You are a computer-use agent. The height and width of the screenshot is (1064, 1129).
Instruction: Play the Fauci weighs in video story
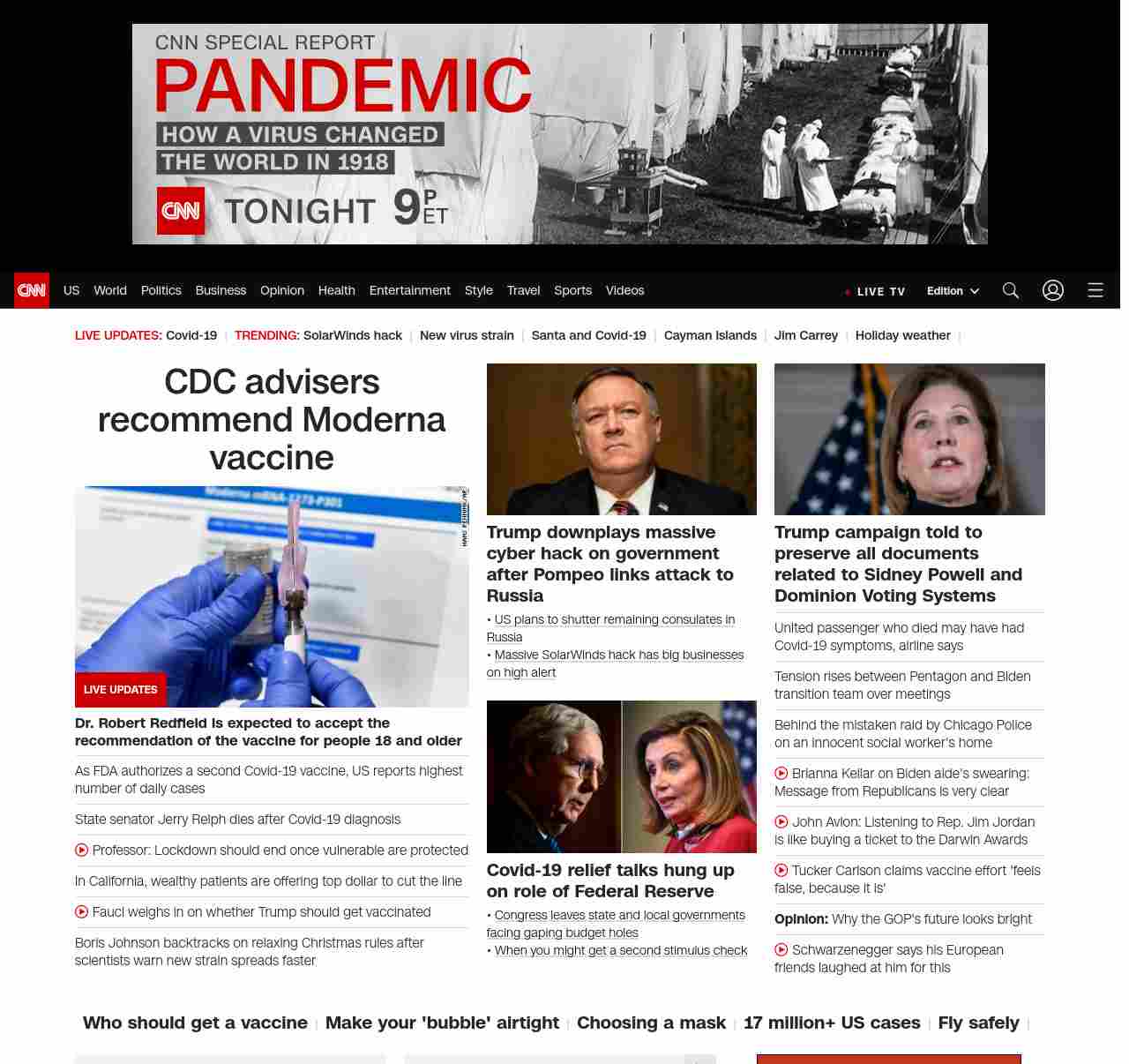pos(261,912)
